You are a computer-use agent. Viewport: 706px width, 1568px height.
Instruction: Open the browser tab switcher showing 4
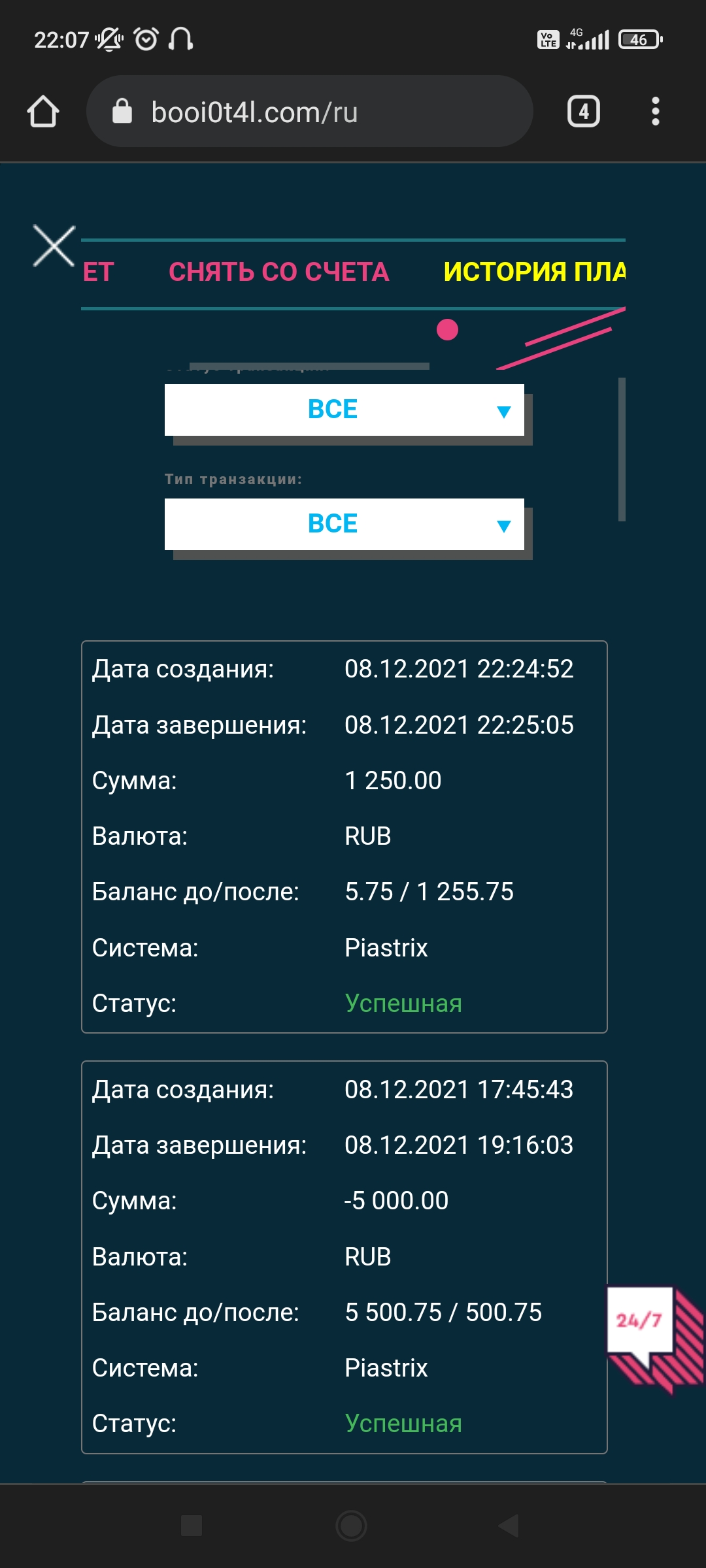(x=584, y=112)
